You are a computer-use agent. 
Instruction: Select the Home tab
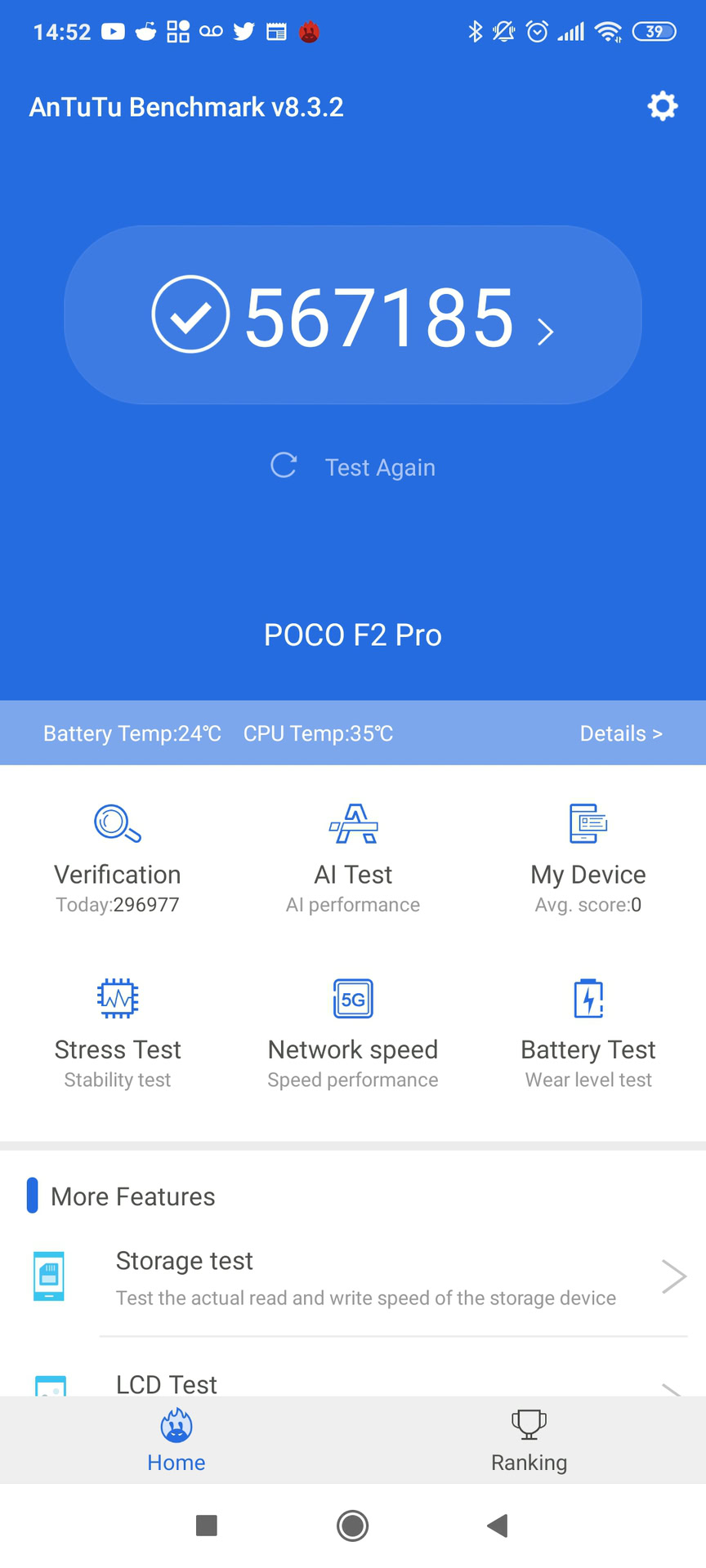point(176,1441)
